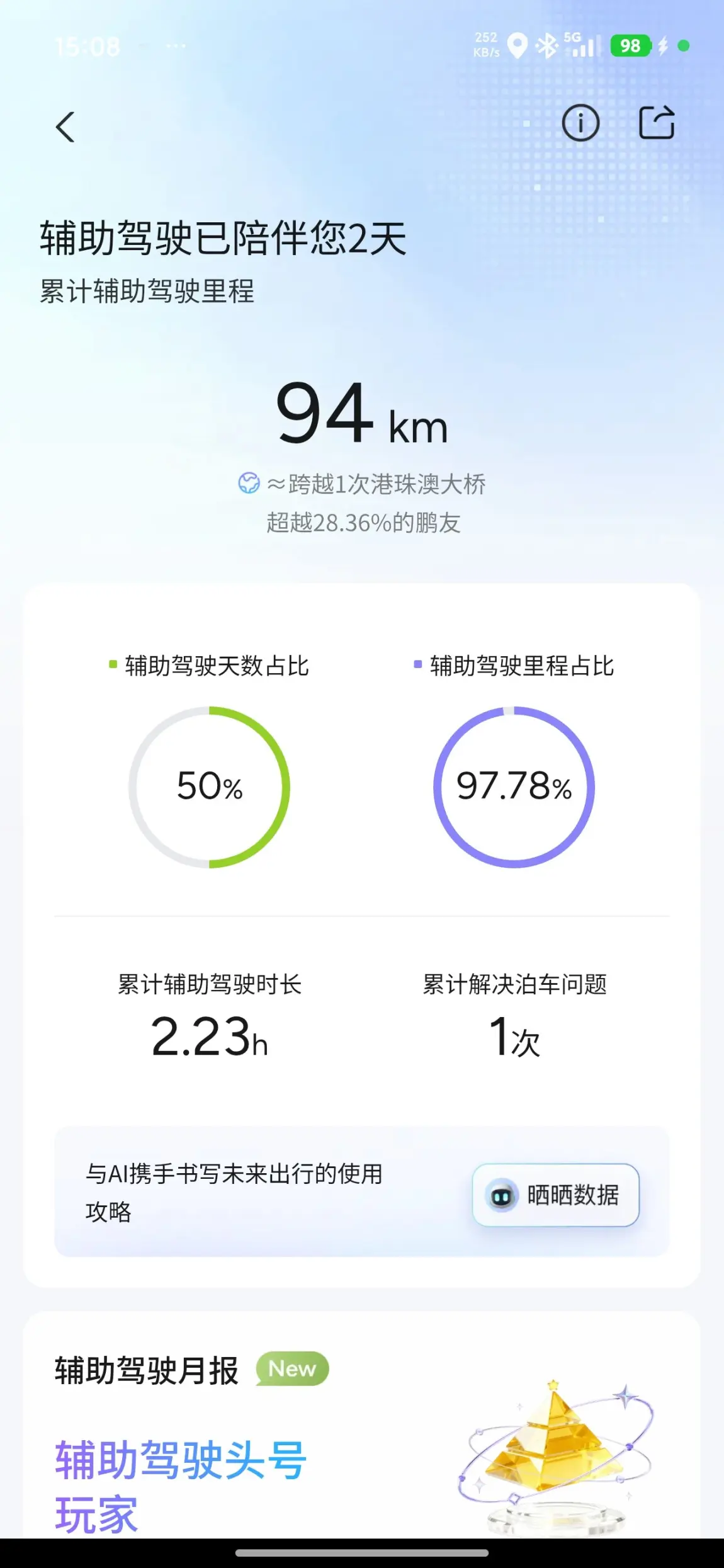This screenshot has width=724, height=1568.
Task: Share this assisted driving report
Action: click(x=657, y=122)
